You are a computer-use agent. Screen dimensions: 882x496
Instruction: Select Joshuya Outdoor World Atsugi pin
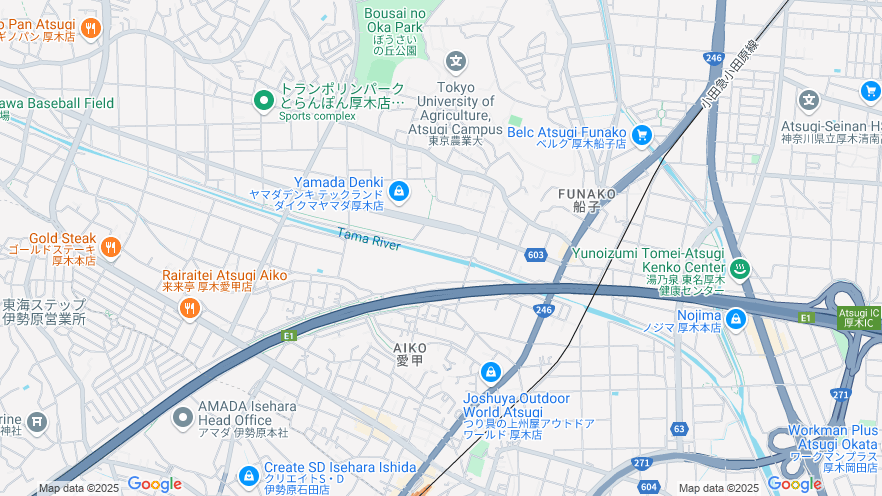pyautogui.click(x=490, y=372)
